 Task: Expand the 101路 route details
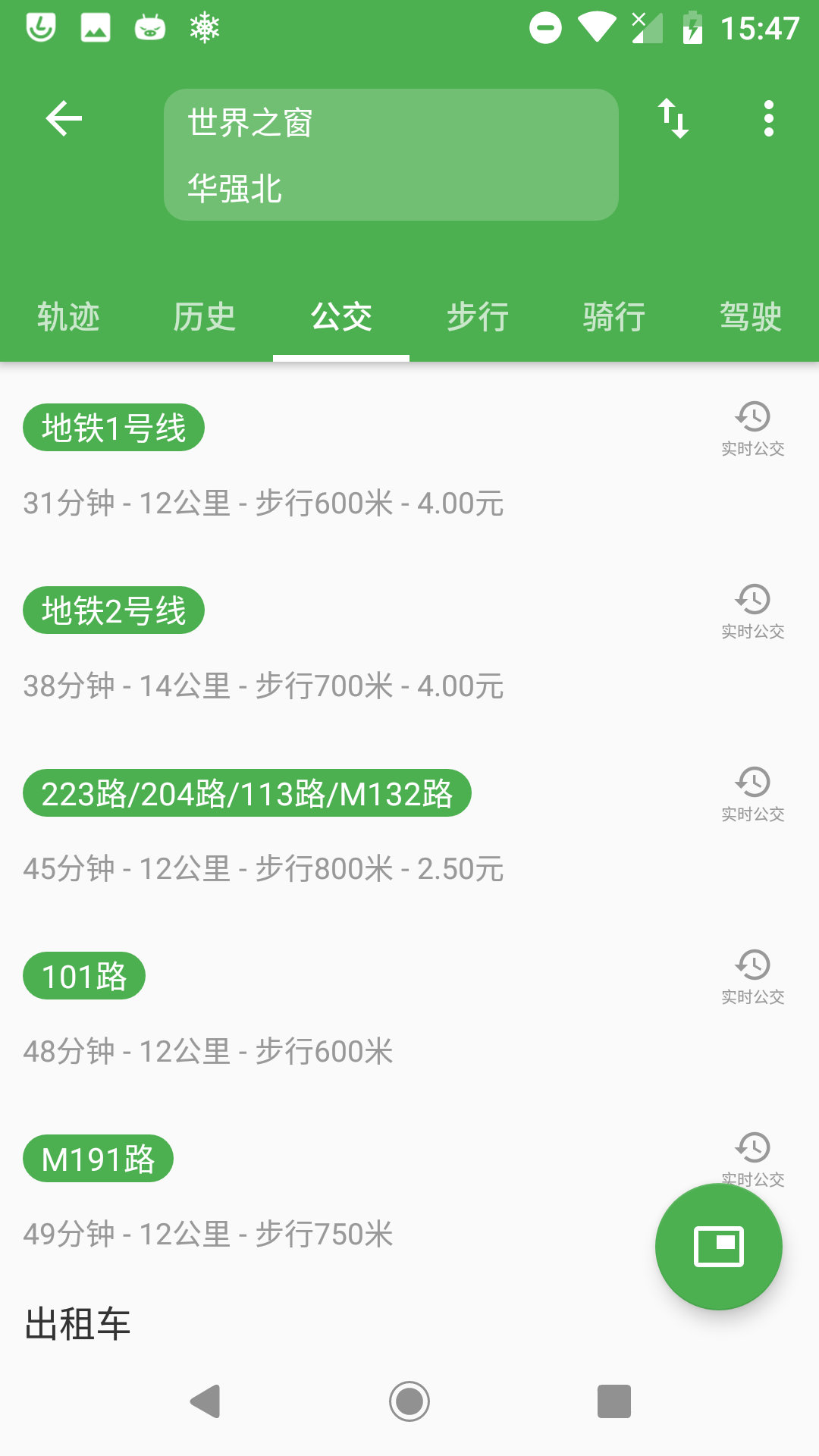(x=83, y=976)
